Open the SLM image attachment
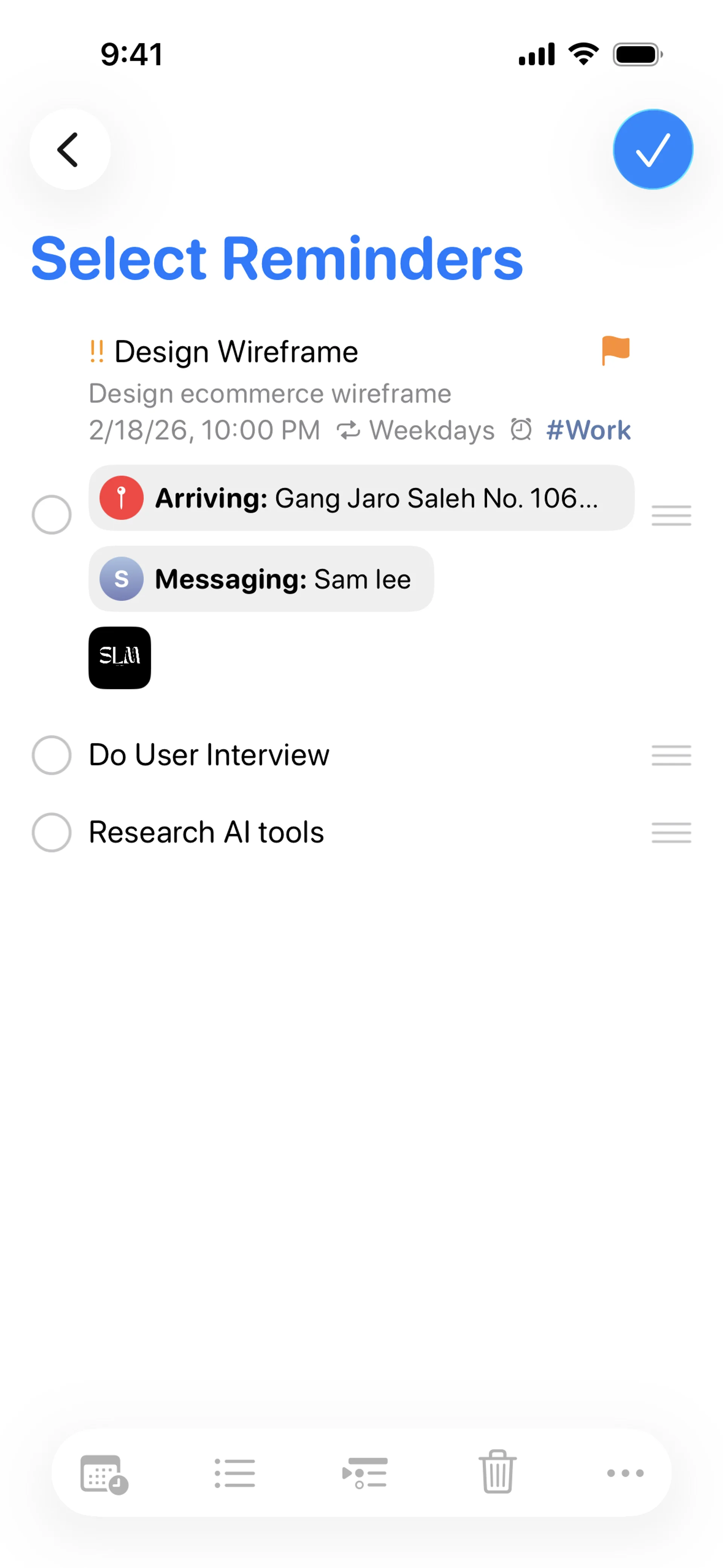This screenshot has height=1568, width=723. point(120,658)
